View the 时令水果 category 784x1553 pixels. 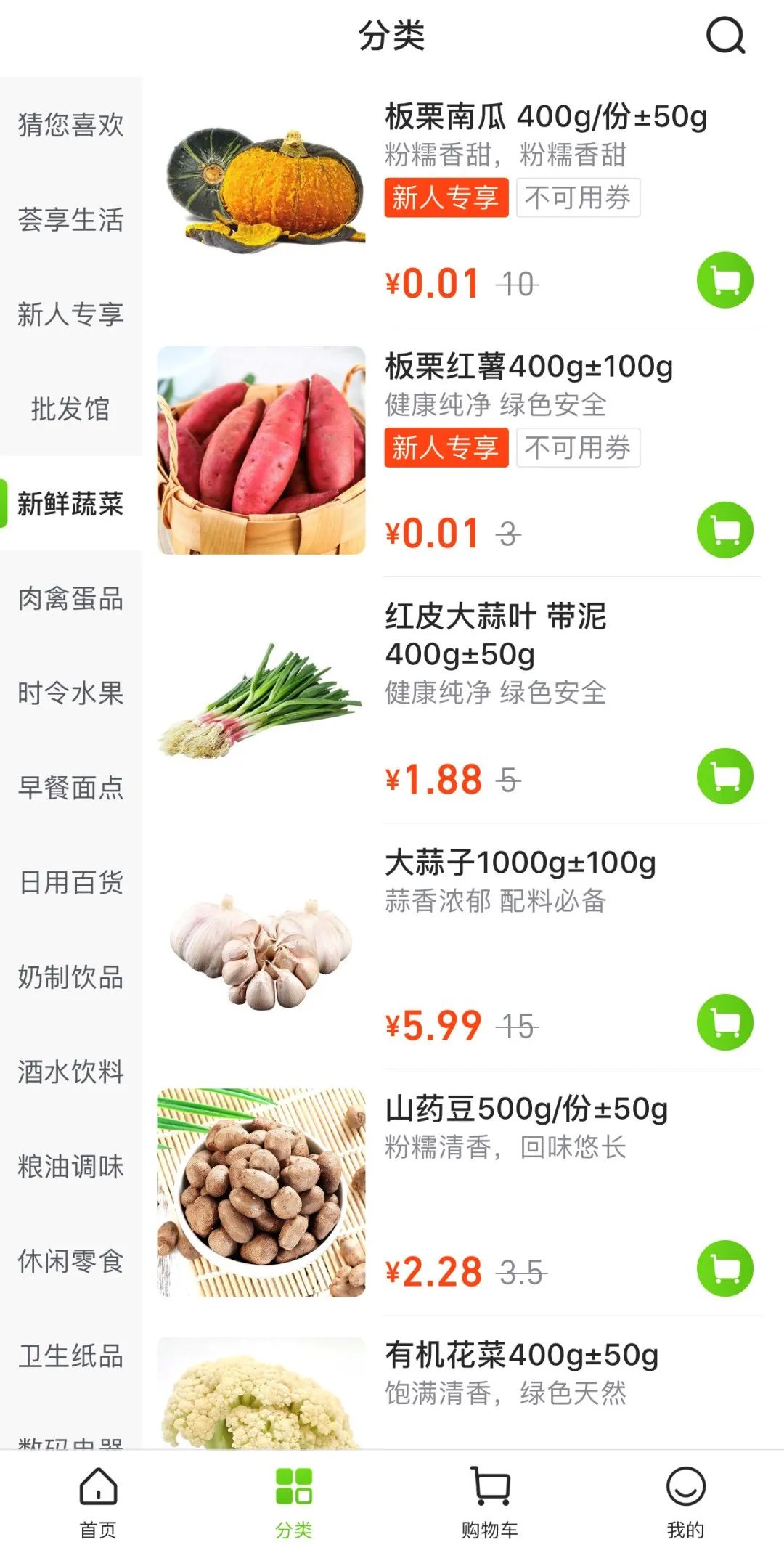70,693
